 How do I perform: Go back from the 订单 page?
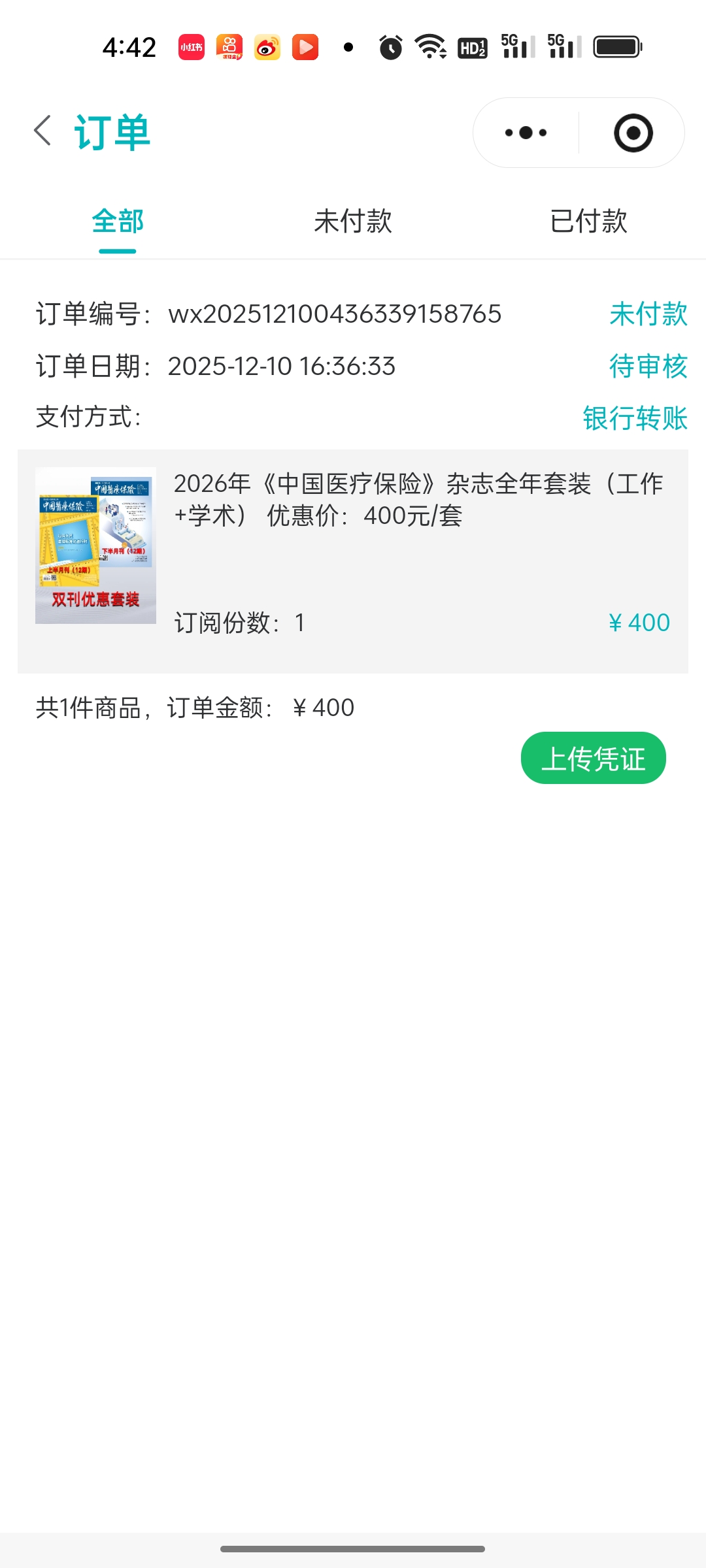tap(43, 131)
